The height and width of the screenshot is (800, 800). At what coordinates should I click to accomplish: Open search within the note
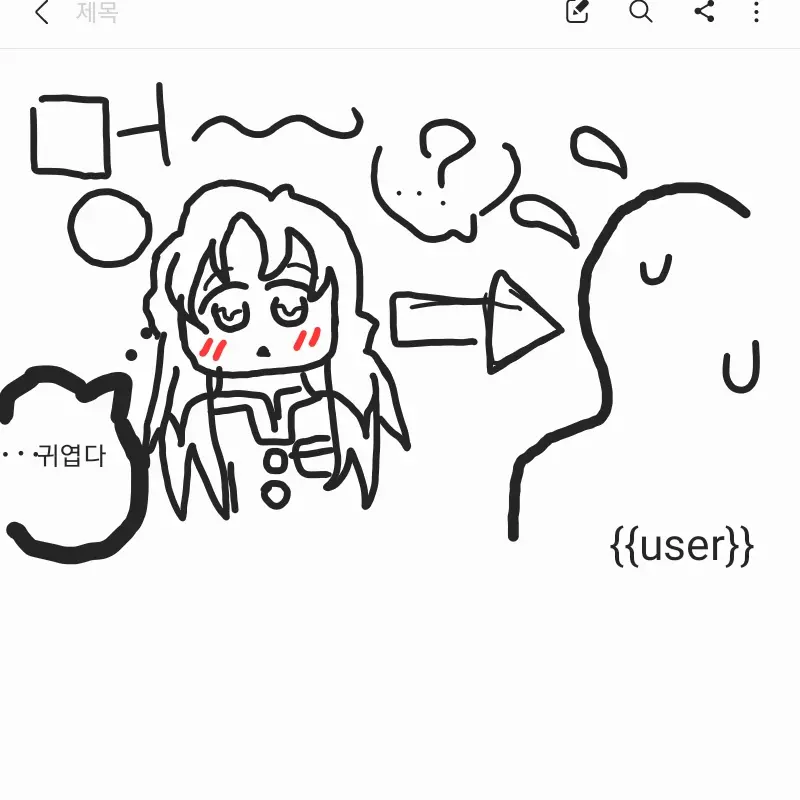click(x=641, y=12)
